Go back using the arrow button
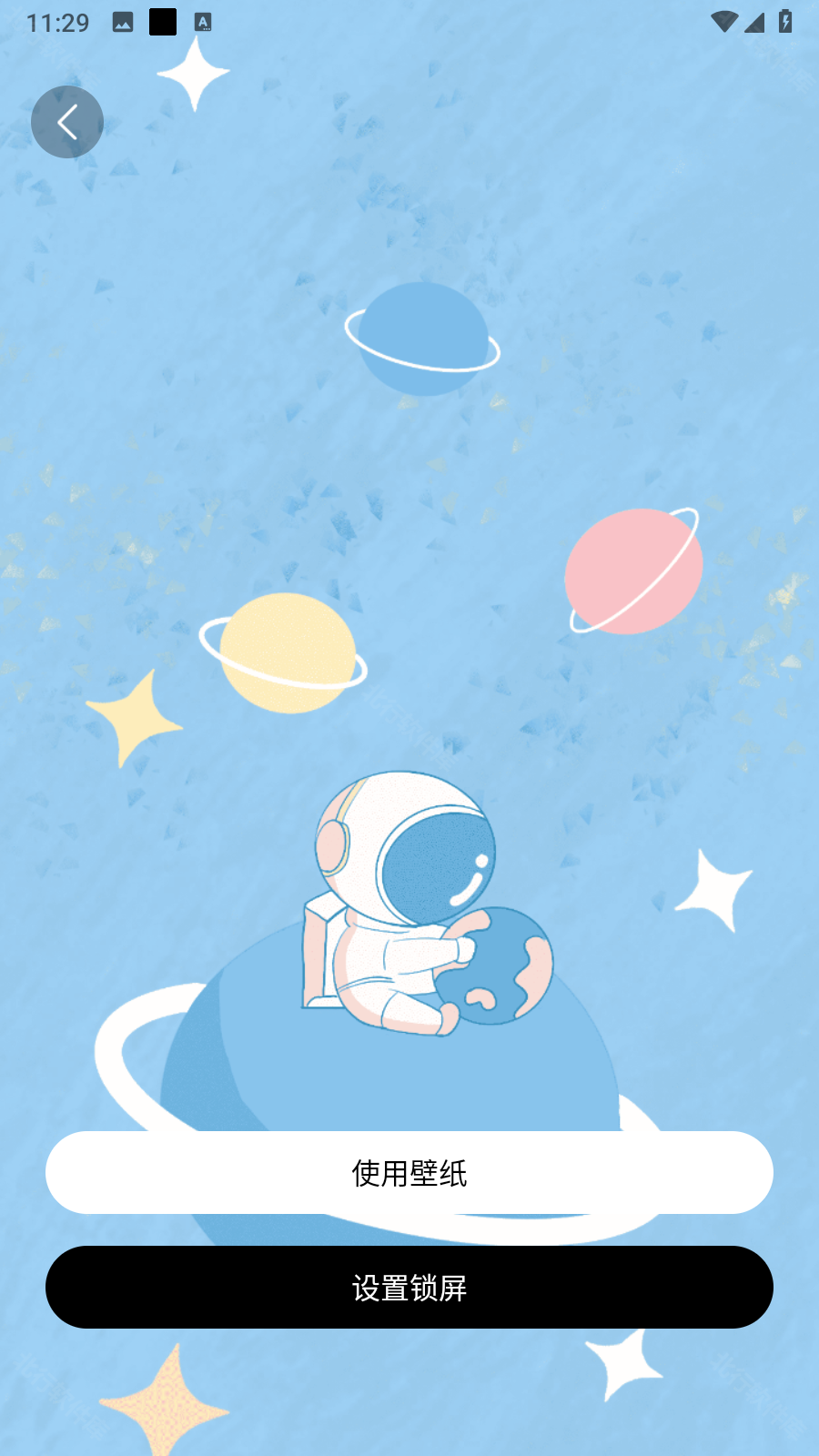The width and height of the screenshot is (819, 1456). click(x=67, y=122)
